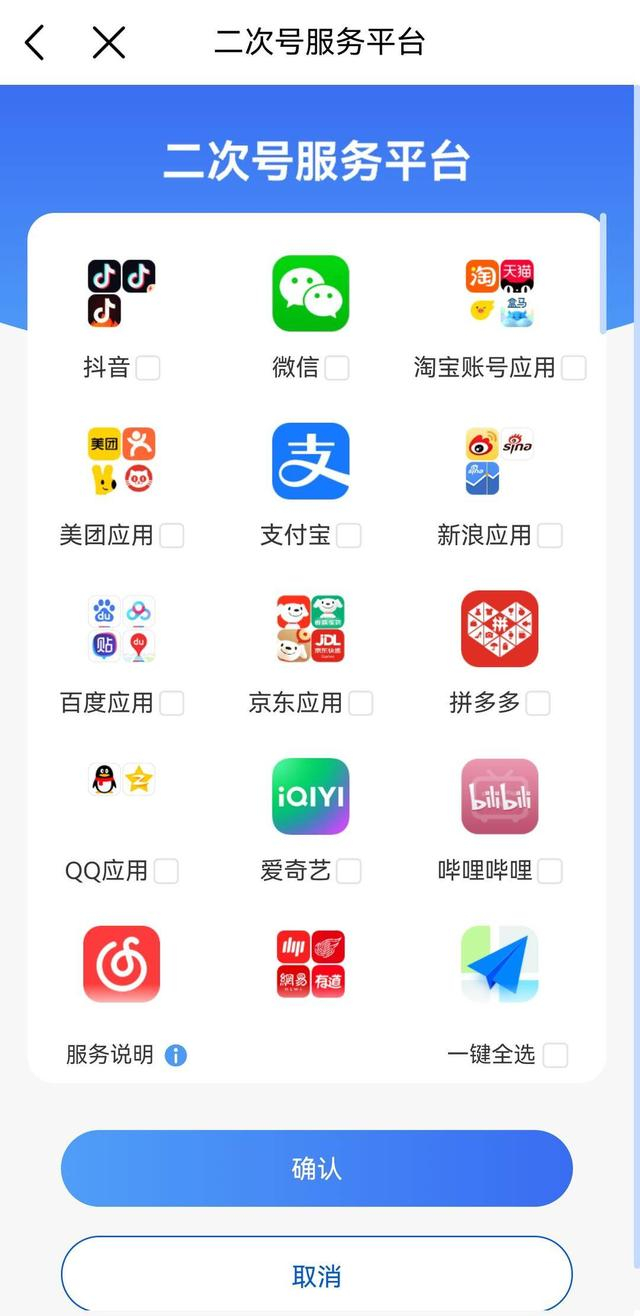Select the 微信 checkbox
This screenshot has height=1316, width=640.
[x=337, y=368]
